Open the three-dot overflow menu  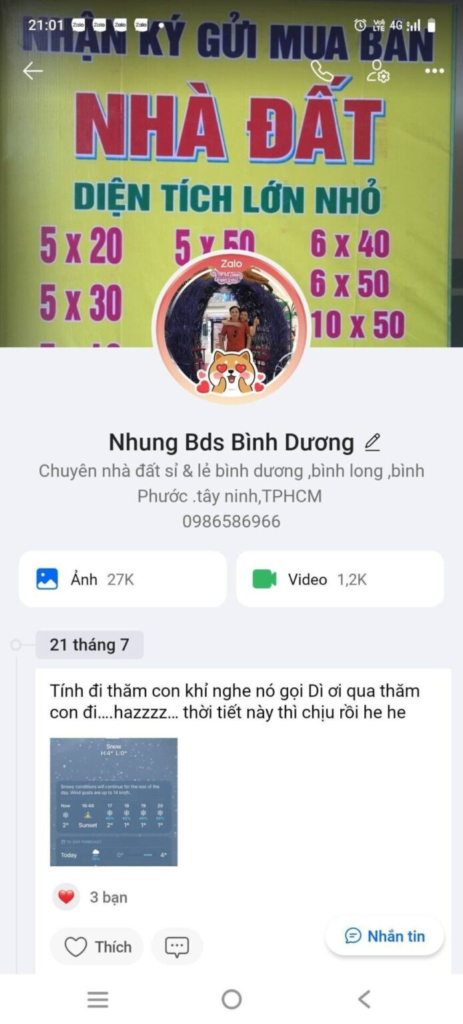coord(434,71)
